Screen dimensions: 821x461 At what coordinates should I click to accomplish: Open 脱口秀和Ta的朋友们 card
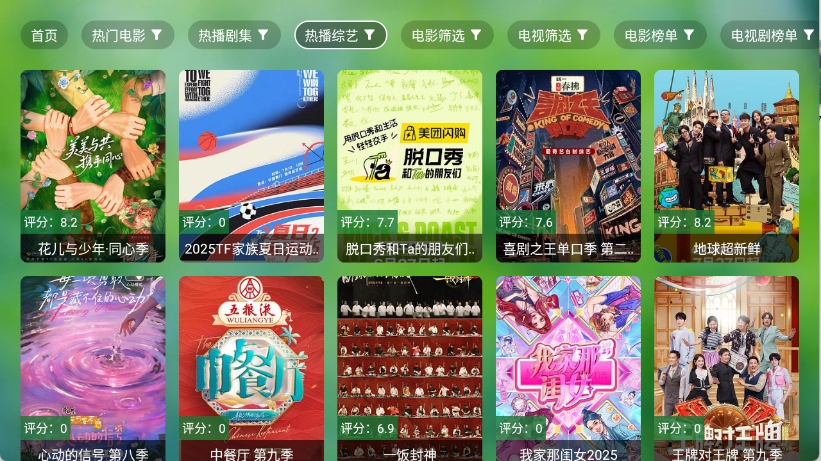click(x=409, y=165)
